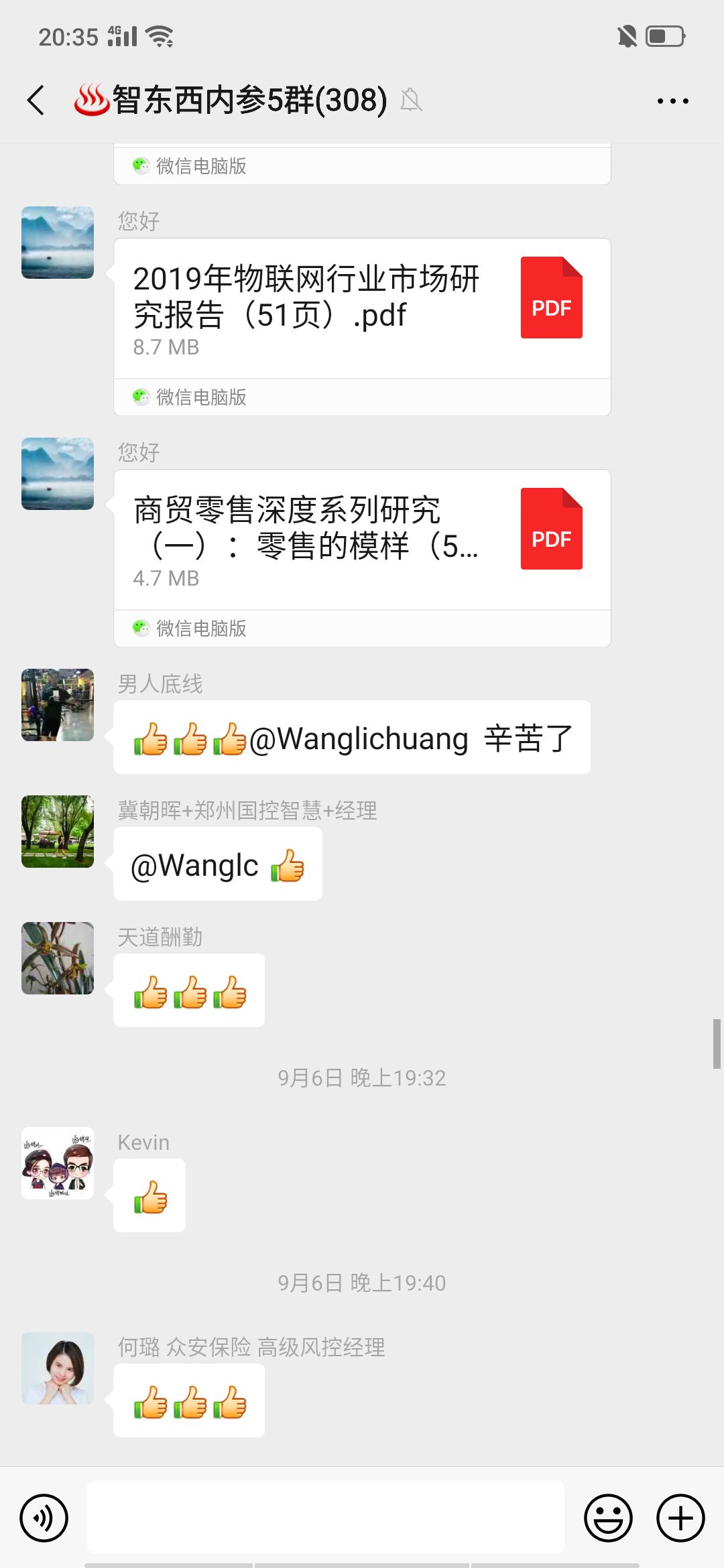Switch to voice message input
The height and width of the screenshot is (1568, 724).
point(44,1518)
